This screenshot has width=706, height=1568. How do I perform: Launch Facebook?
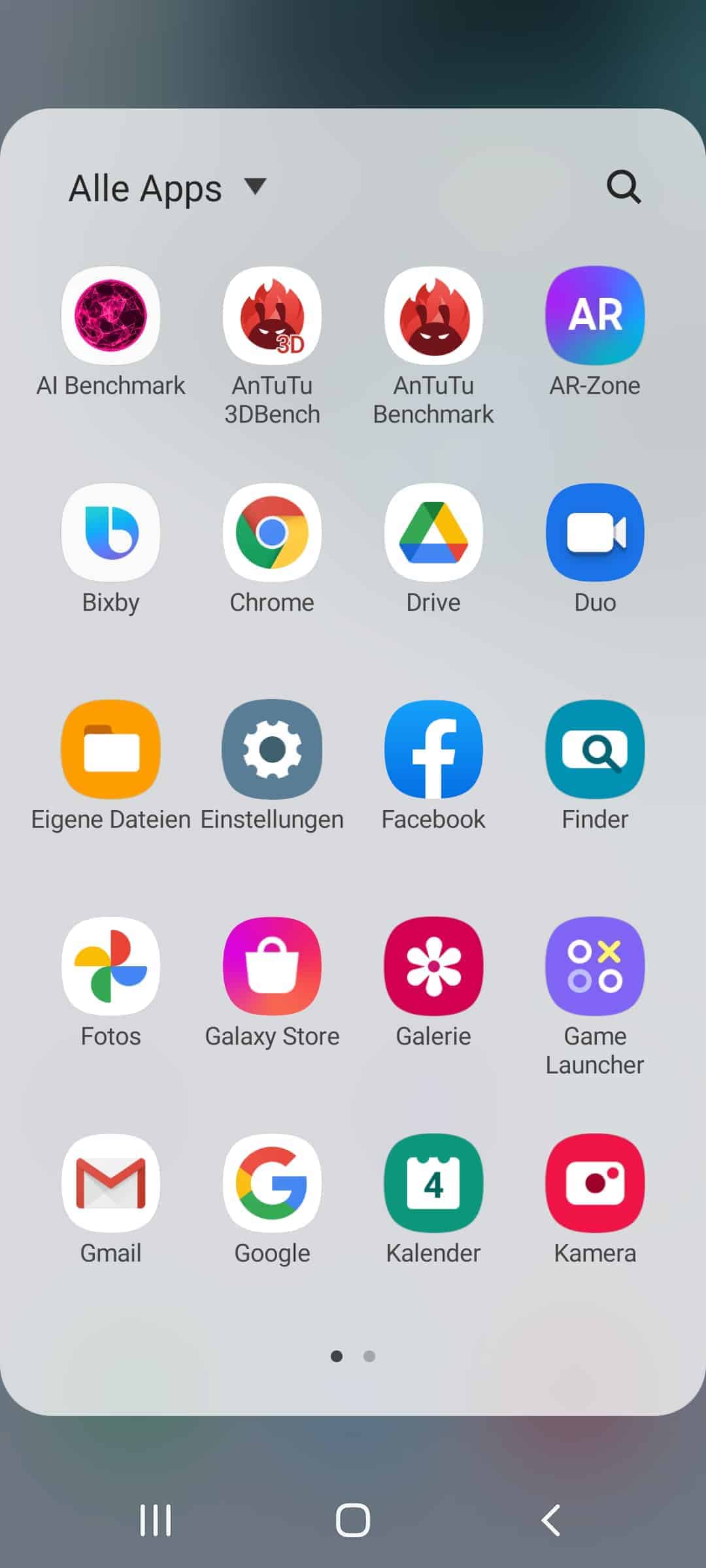(x=433, y=749)
